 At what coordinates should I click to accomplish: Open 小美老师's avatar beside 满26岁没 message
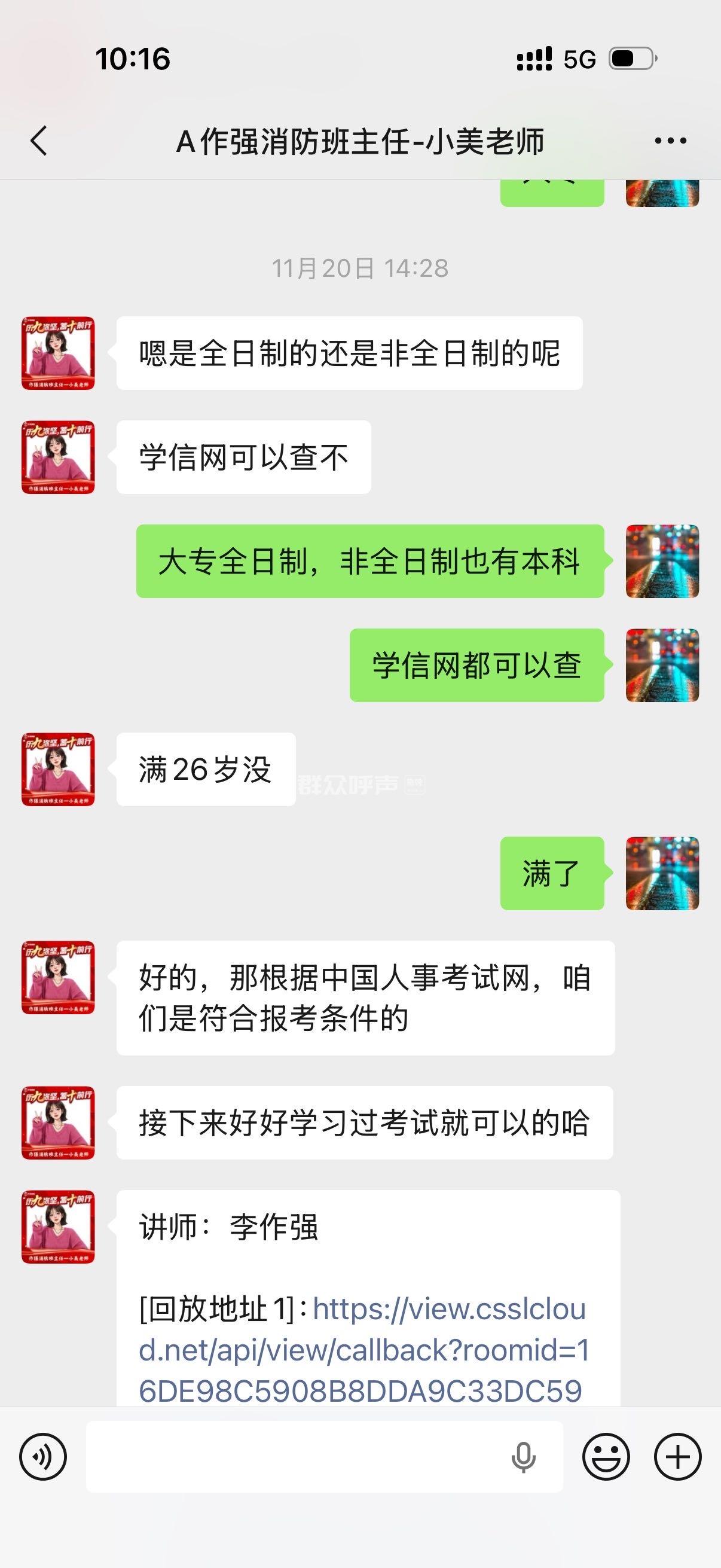[x=59, y=770]
